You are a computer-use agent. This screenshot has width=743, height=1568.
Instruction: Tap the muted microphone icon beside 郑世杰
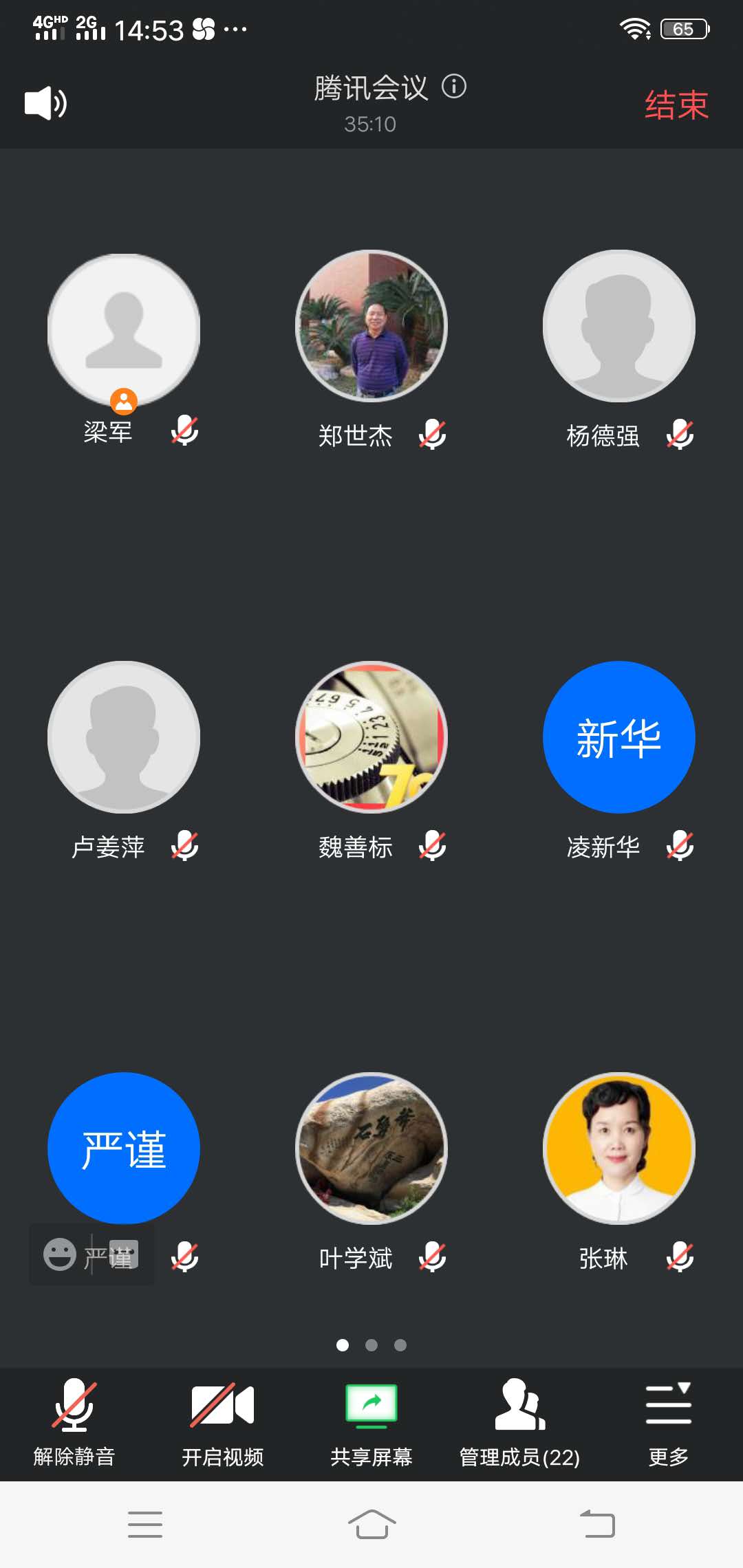pos(432,435)
